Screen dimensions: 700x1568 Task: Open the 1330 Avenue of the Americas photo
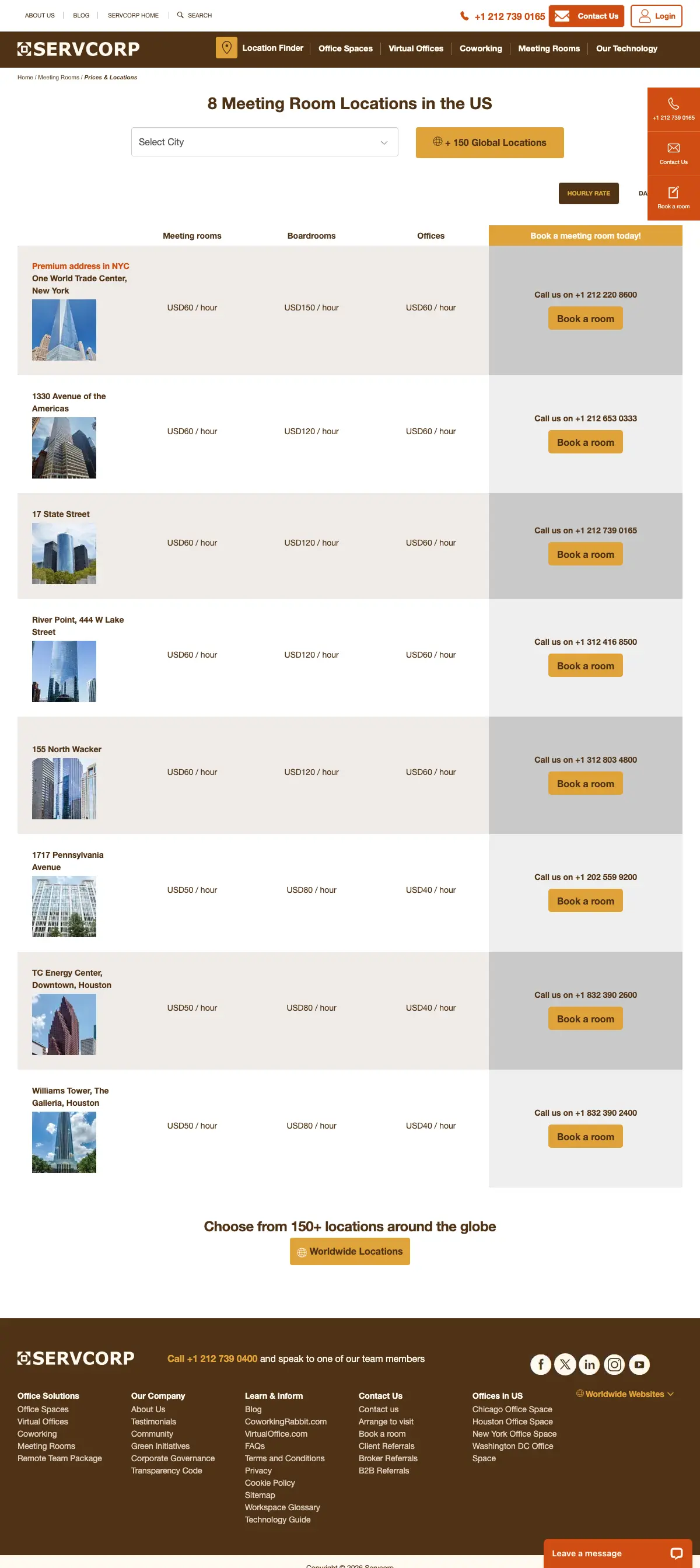(64, 448)
